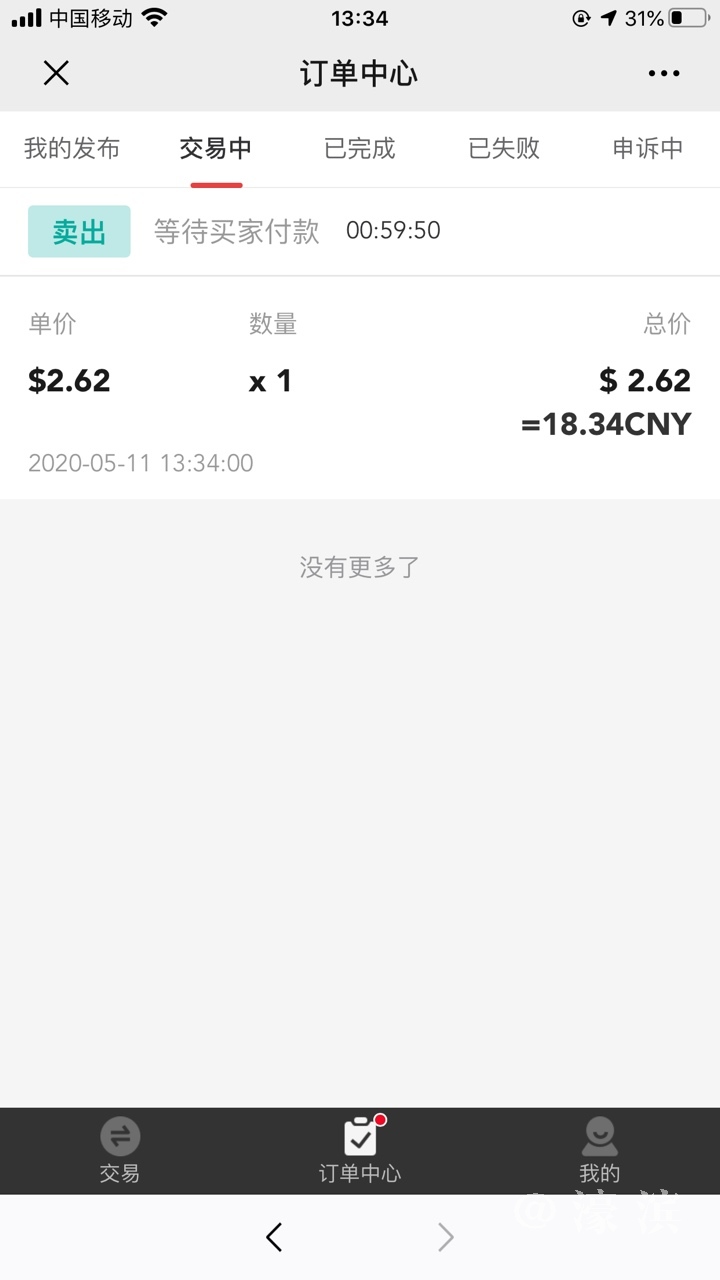Switch to the 我的发布 tab

click(x=72, y=149)
